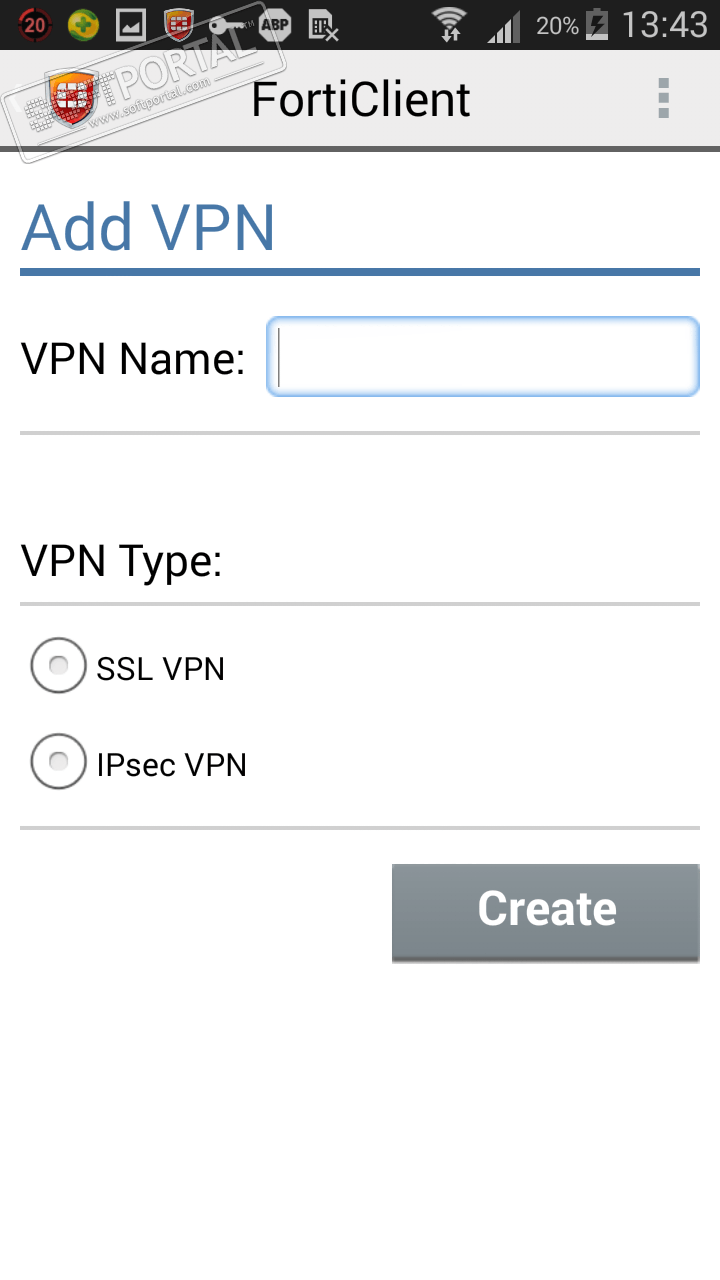Focus the VPN Name text field
This screenshot has height=1280, width=720.
(483, 357)
